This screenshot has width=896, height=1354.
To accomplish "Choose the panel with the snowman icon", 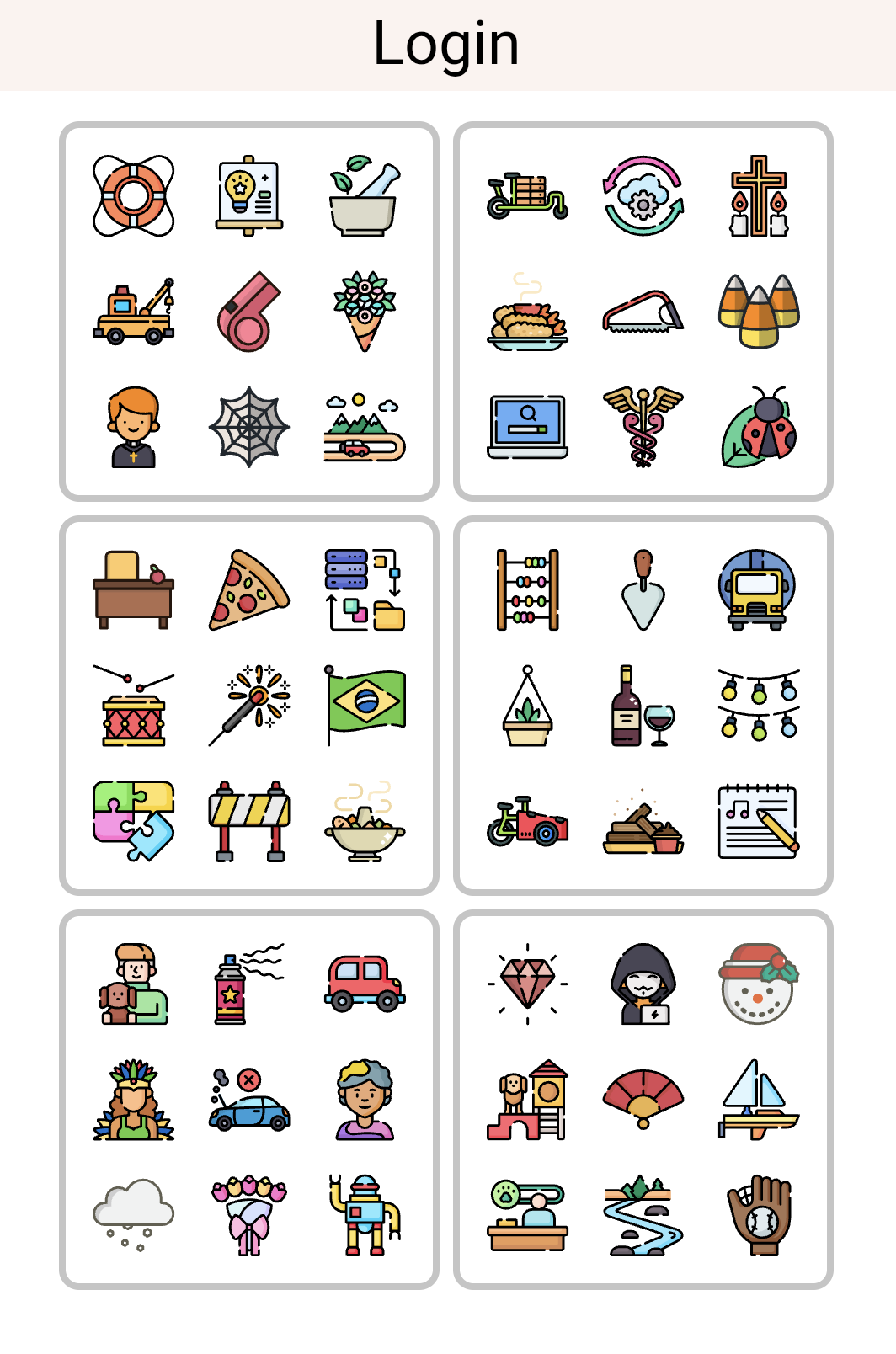I will pos(643,1100).
